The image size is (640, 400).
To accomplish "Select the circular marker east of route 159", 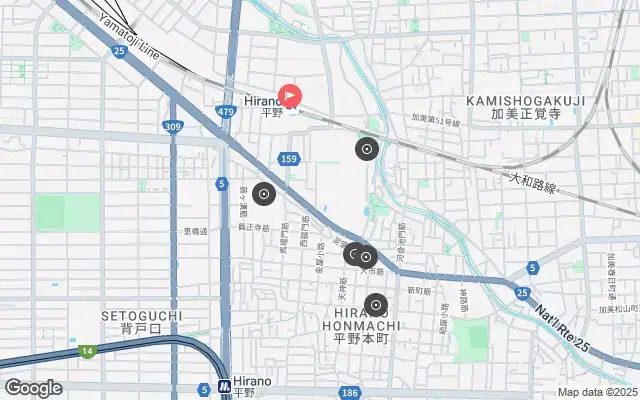I will pyautogui.click(x=367, y=150).
